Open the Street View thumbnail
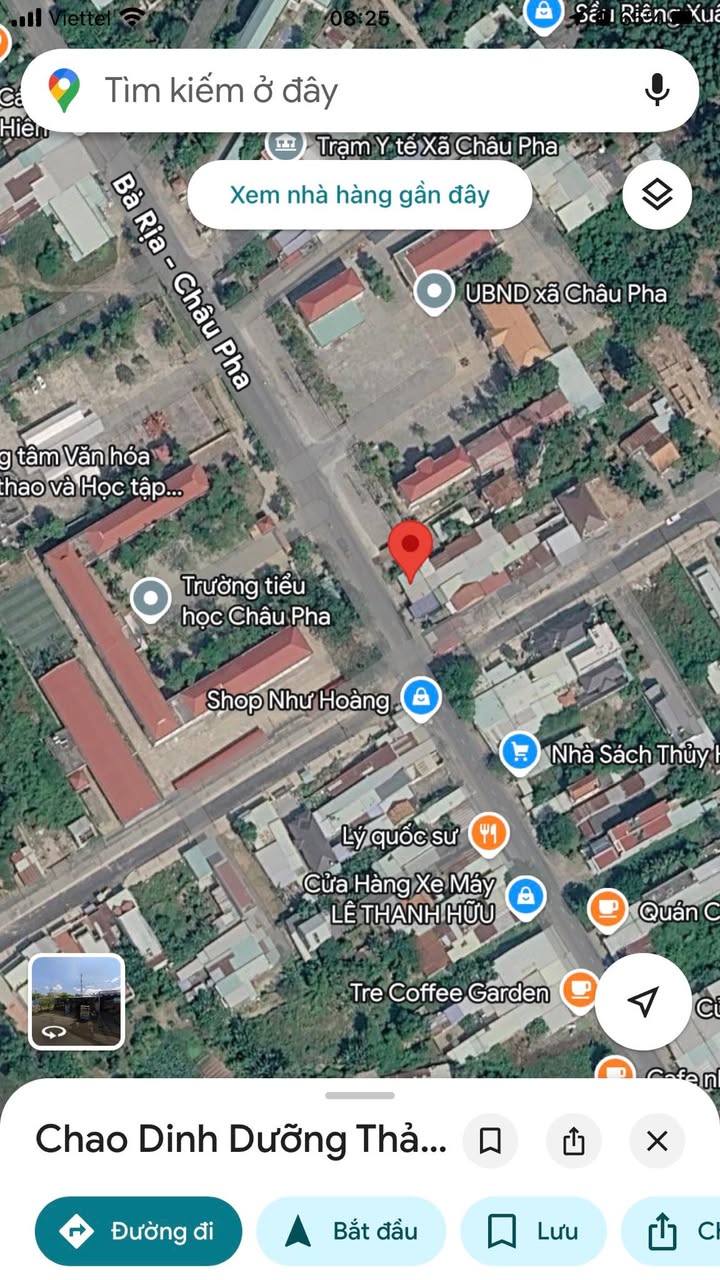The image size is (720, 1280). coord(76,1001)
